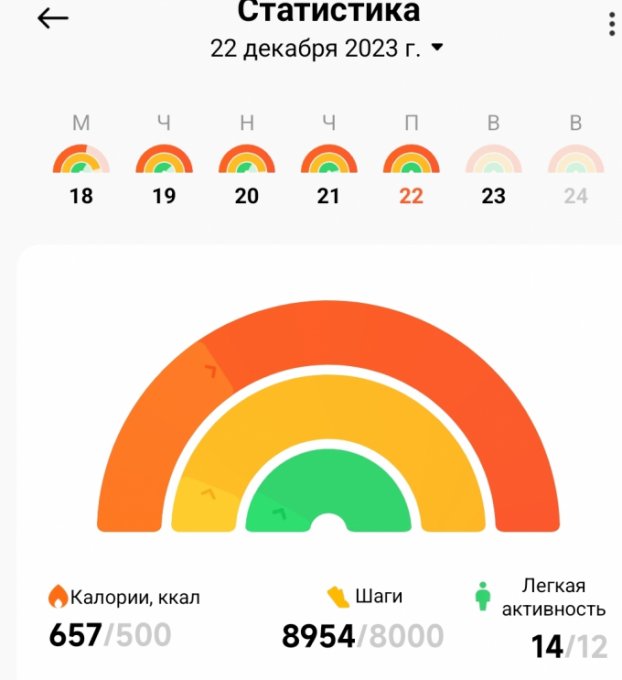The width and height of the screenshot is (622, 680).
Task: Go back using the arrow
Action: point(52,19)
